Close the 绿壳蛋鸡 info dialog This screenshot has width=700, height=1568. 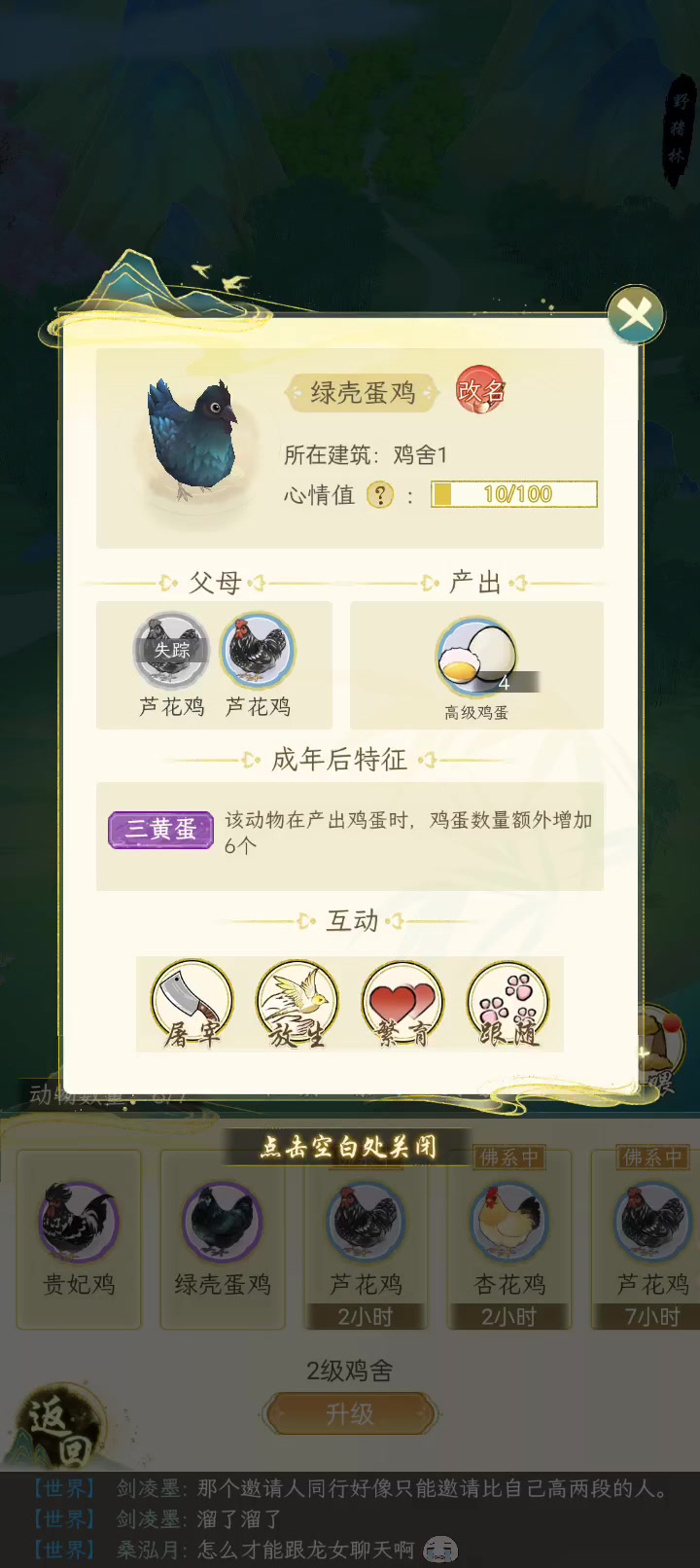click(636, 314)
